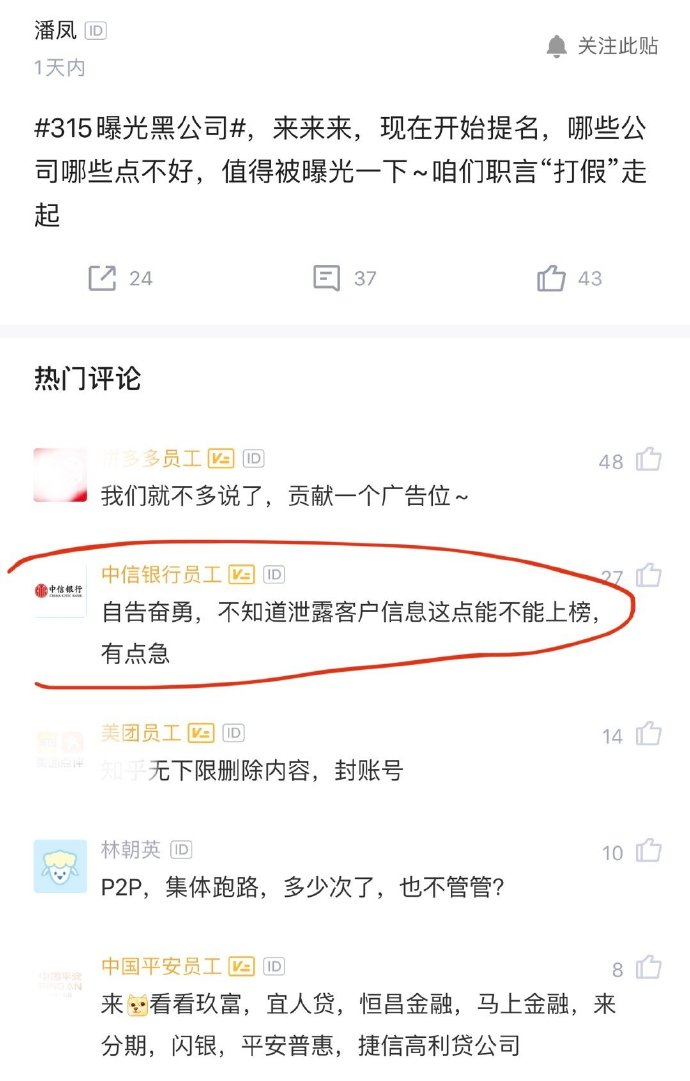Open 林朝英's profile avatar
This screenshot has height=1081, width=690.
tap(60, 865)
